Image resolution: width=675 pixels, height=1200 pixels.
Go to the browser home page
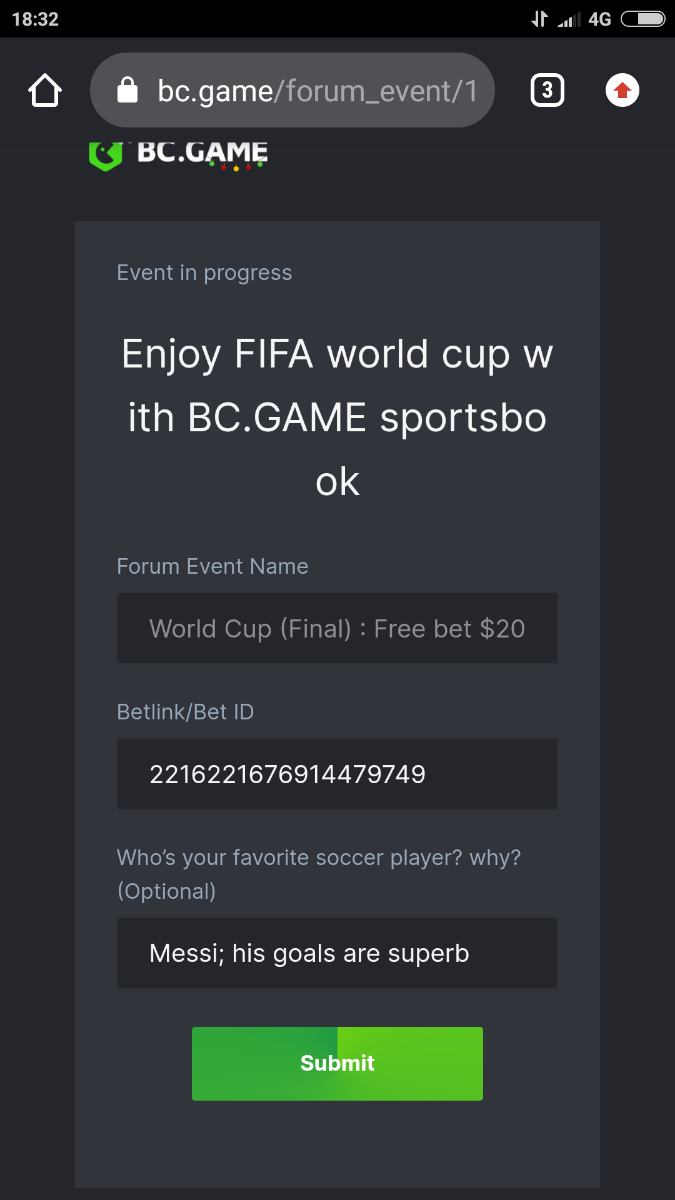pyautogui.click(x=45, y=91)
